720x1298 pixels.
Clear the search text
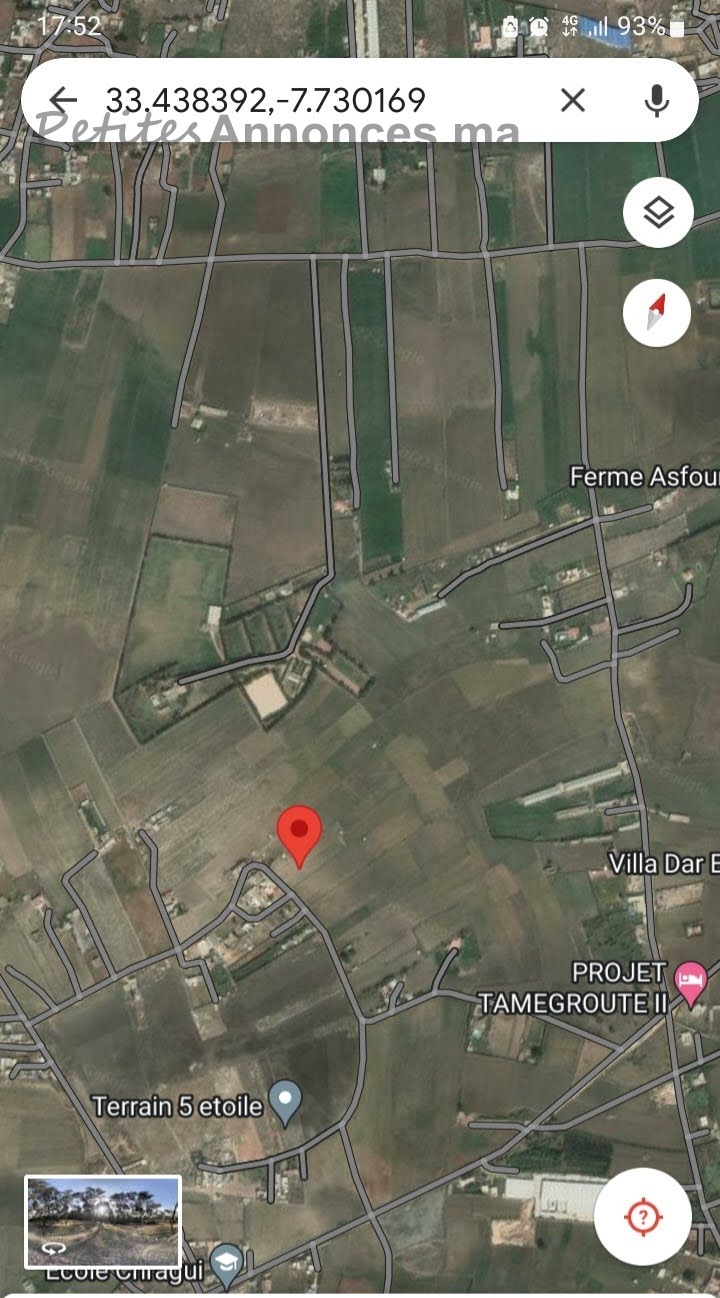click(x=573, y=99)
